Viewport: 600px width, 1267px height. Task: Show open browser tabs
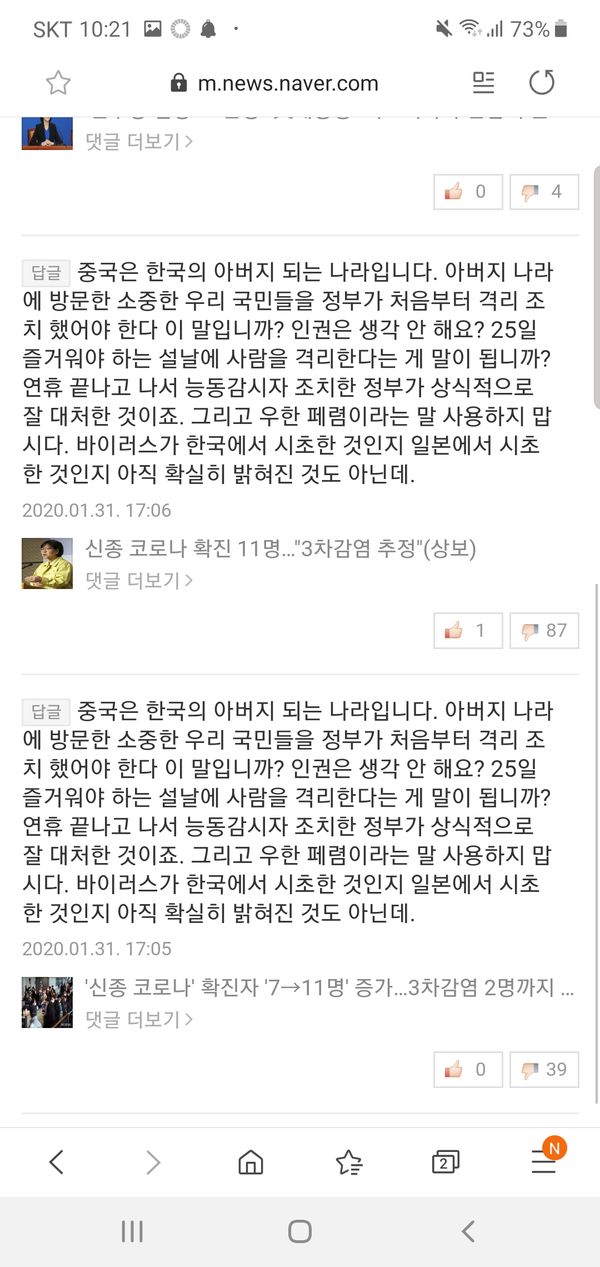[x=445, y=1161]
